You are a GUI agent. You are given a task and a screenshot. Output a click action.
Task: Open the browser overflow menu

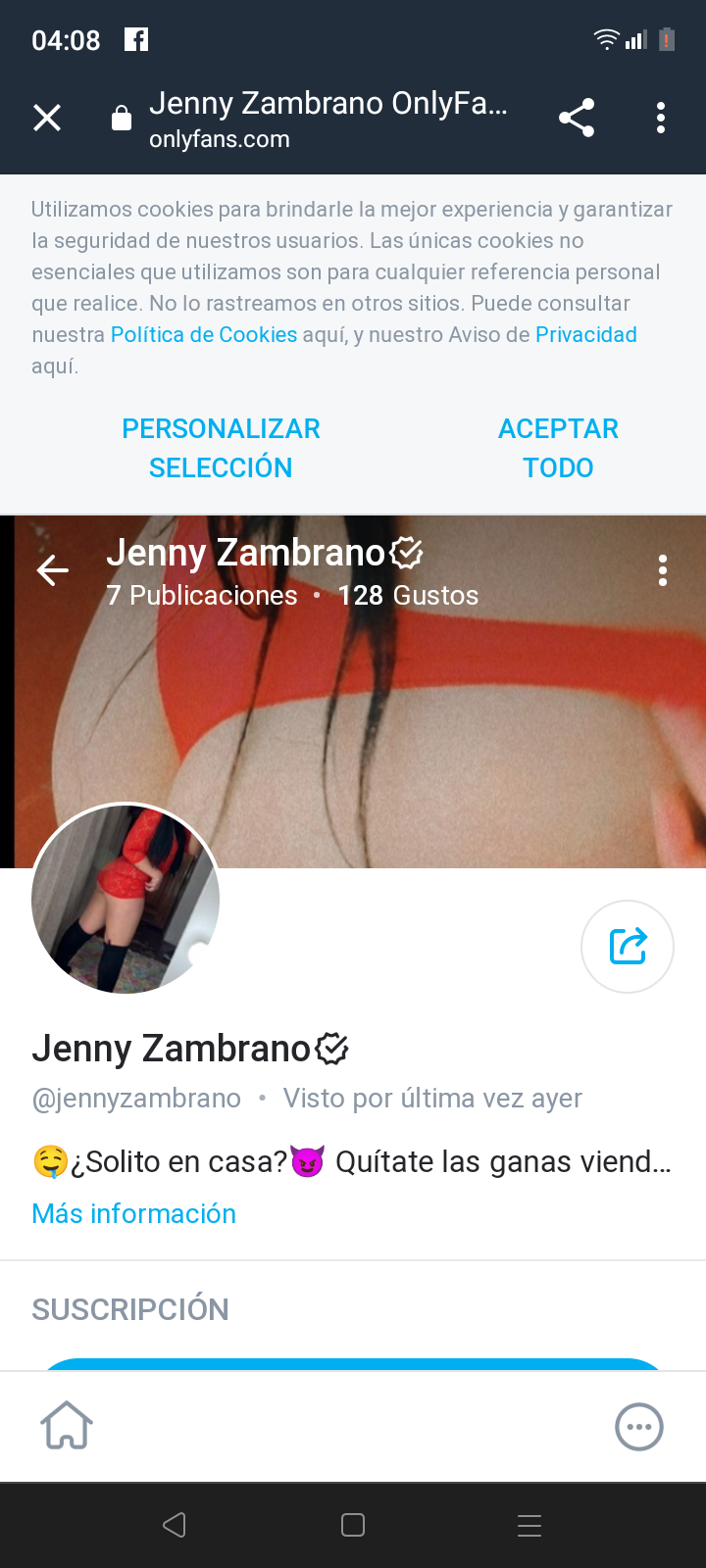(661, 119)
